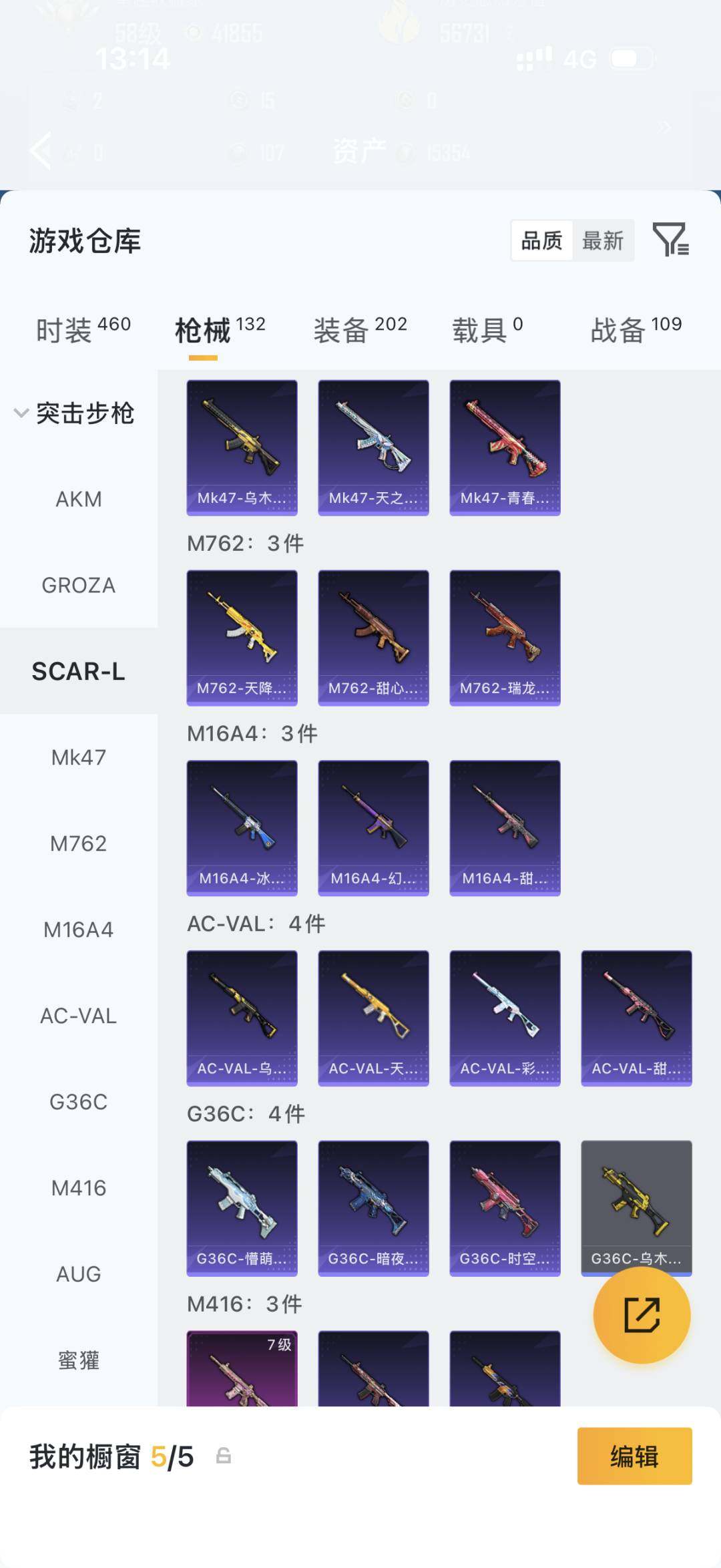Screen dimensions: 721x1568
Task: Select GROZA in the weapon list
Action: (79, 585)
